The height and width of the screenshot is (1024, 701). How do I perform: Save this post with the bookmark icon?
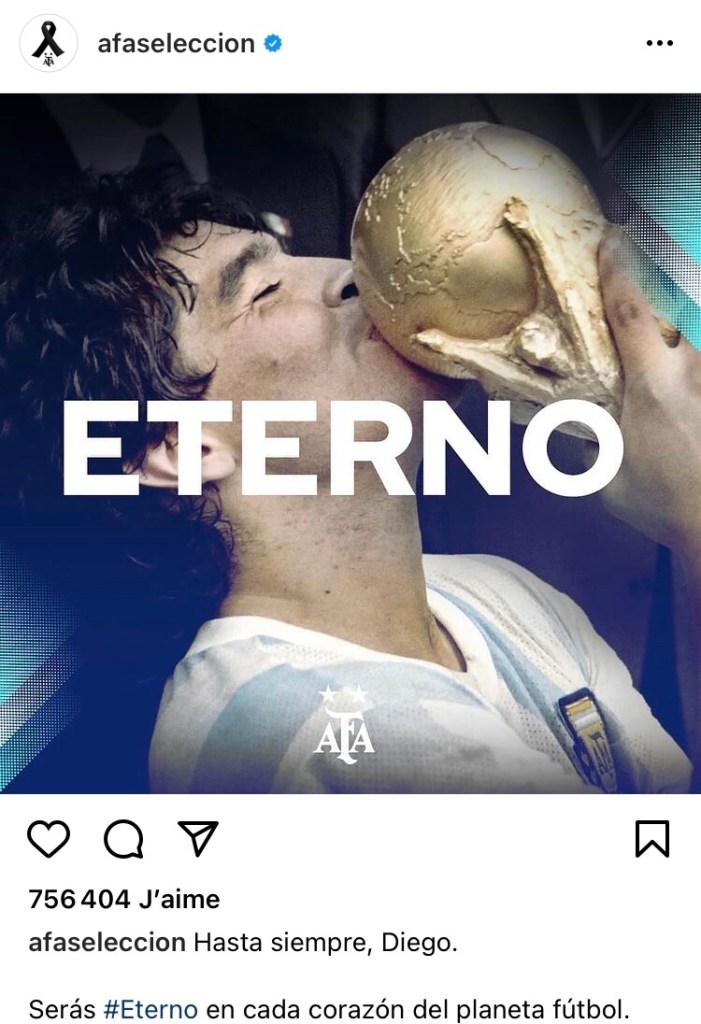[x=652, y=839]
